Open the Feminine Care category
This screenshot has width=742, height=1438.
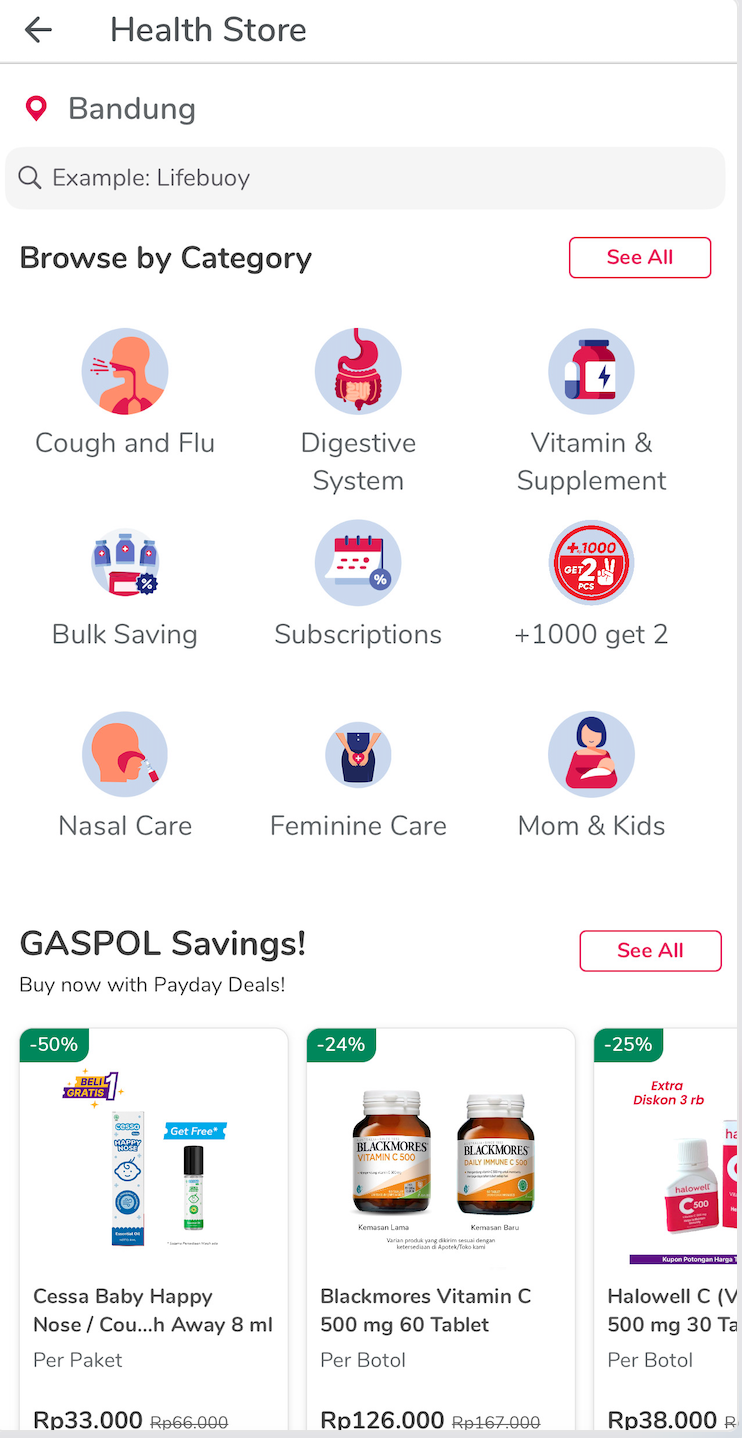(x=358, y=776)
